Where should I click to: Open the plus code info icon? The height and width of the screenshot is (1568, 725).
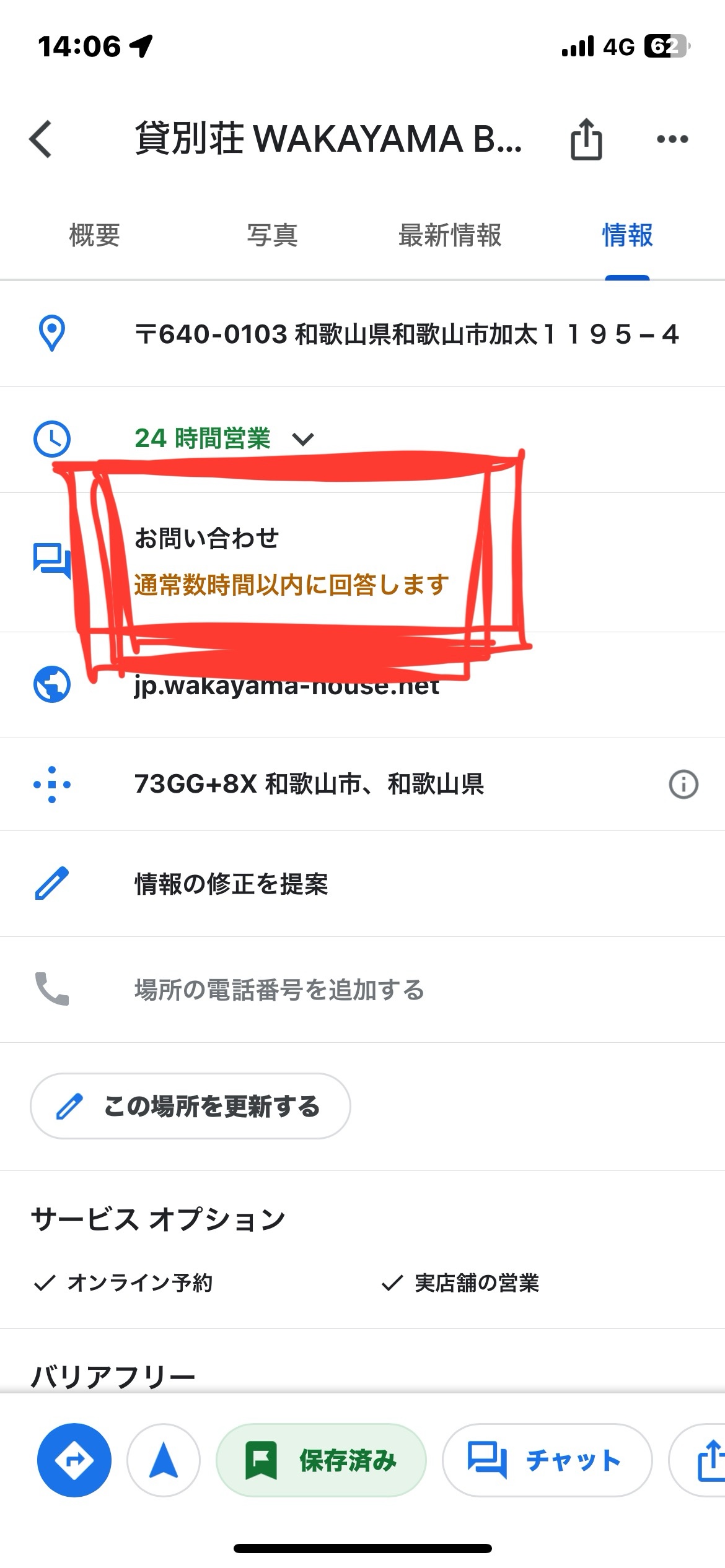(683, 785)
